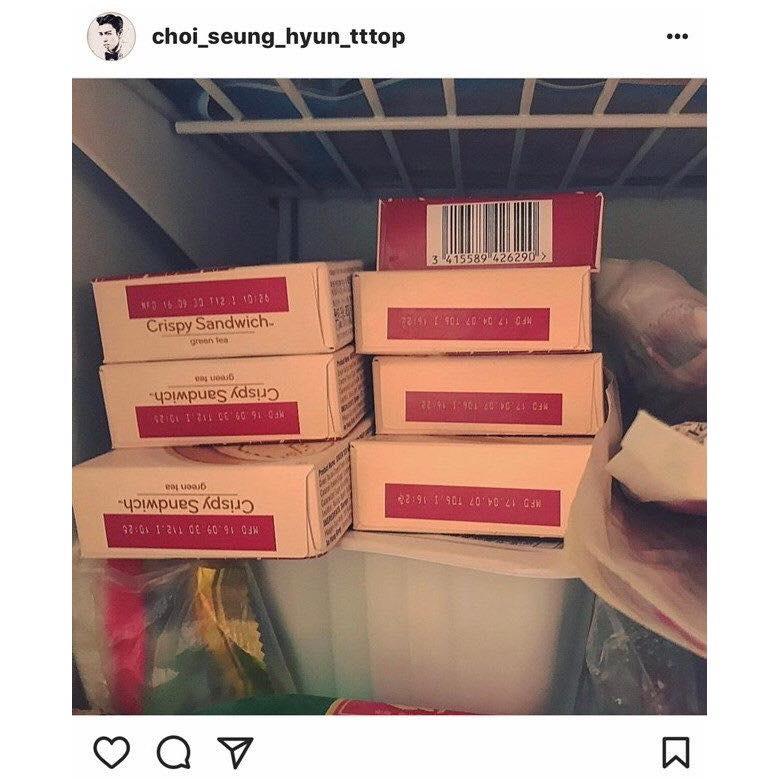This screenshot has height=779, width=779.
Task: Open the choi_seung_hyun_tttop username link
Action: (x=278, y=37)
